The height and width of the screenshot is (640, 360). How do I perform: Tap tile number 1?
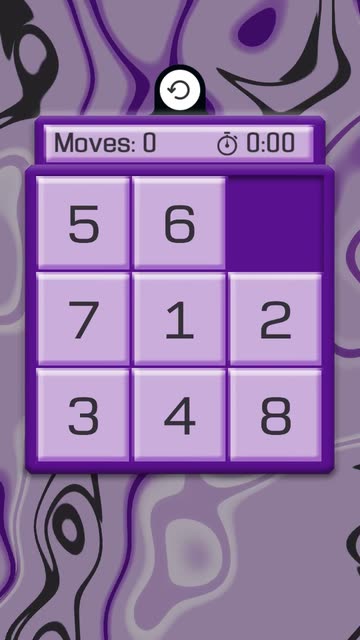[x=179, y=320]
